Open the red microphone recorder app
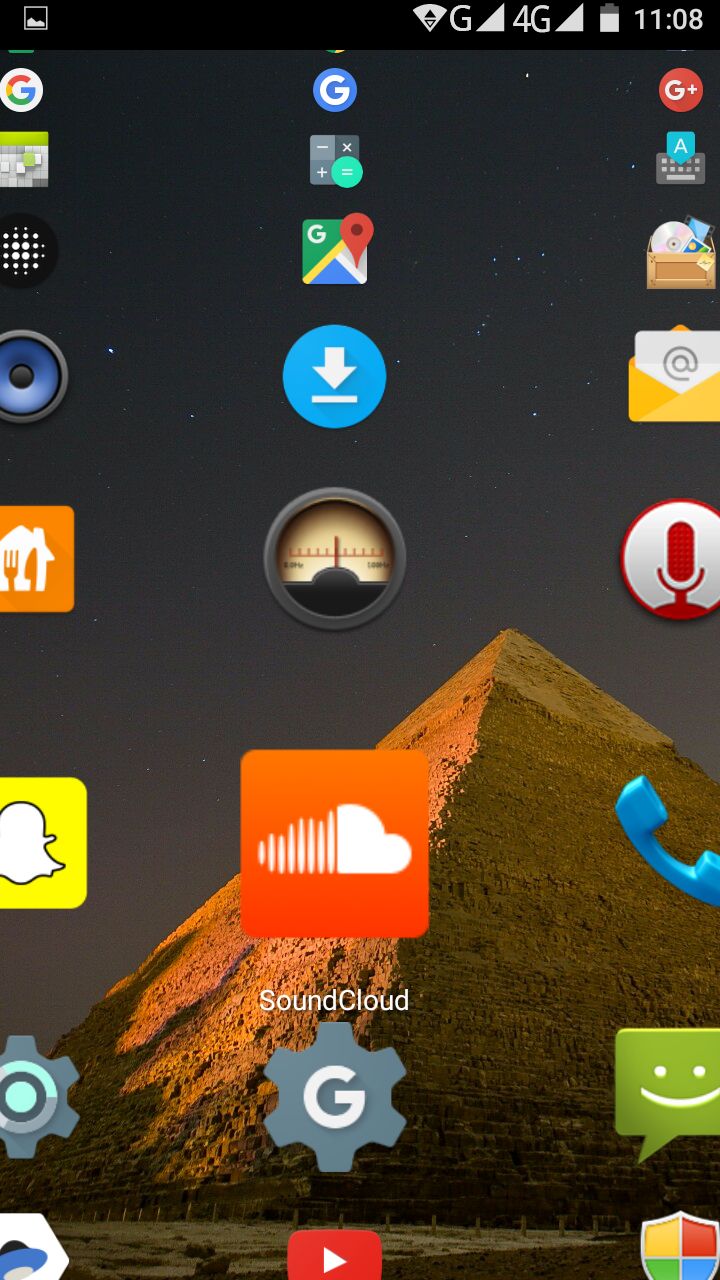Viewport: 720px width, 1280px height. 674,556
